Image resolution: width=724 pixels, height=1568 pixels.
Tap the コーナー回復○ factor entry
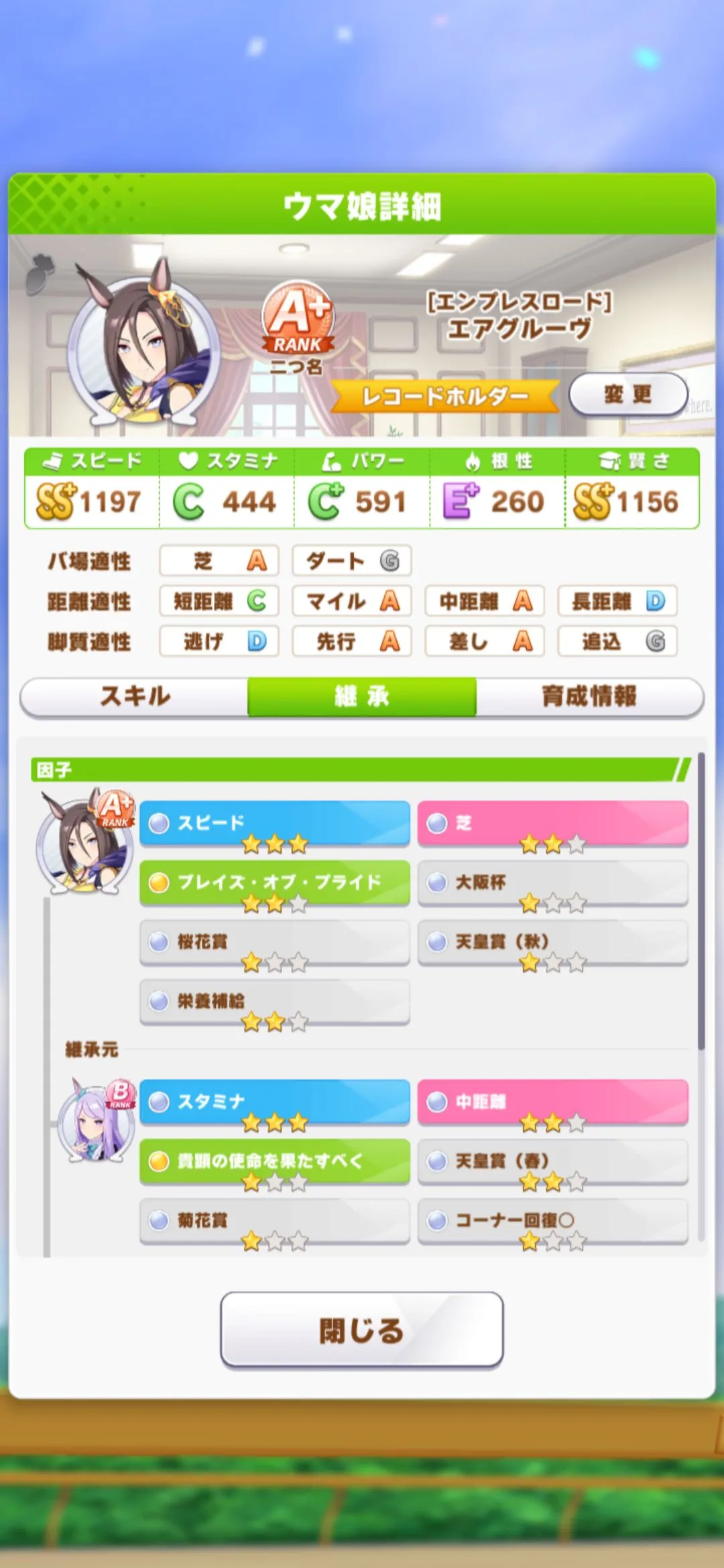coord(552,1220)
